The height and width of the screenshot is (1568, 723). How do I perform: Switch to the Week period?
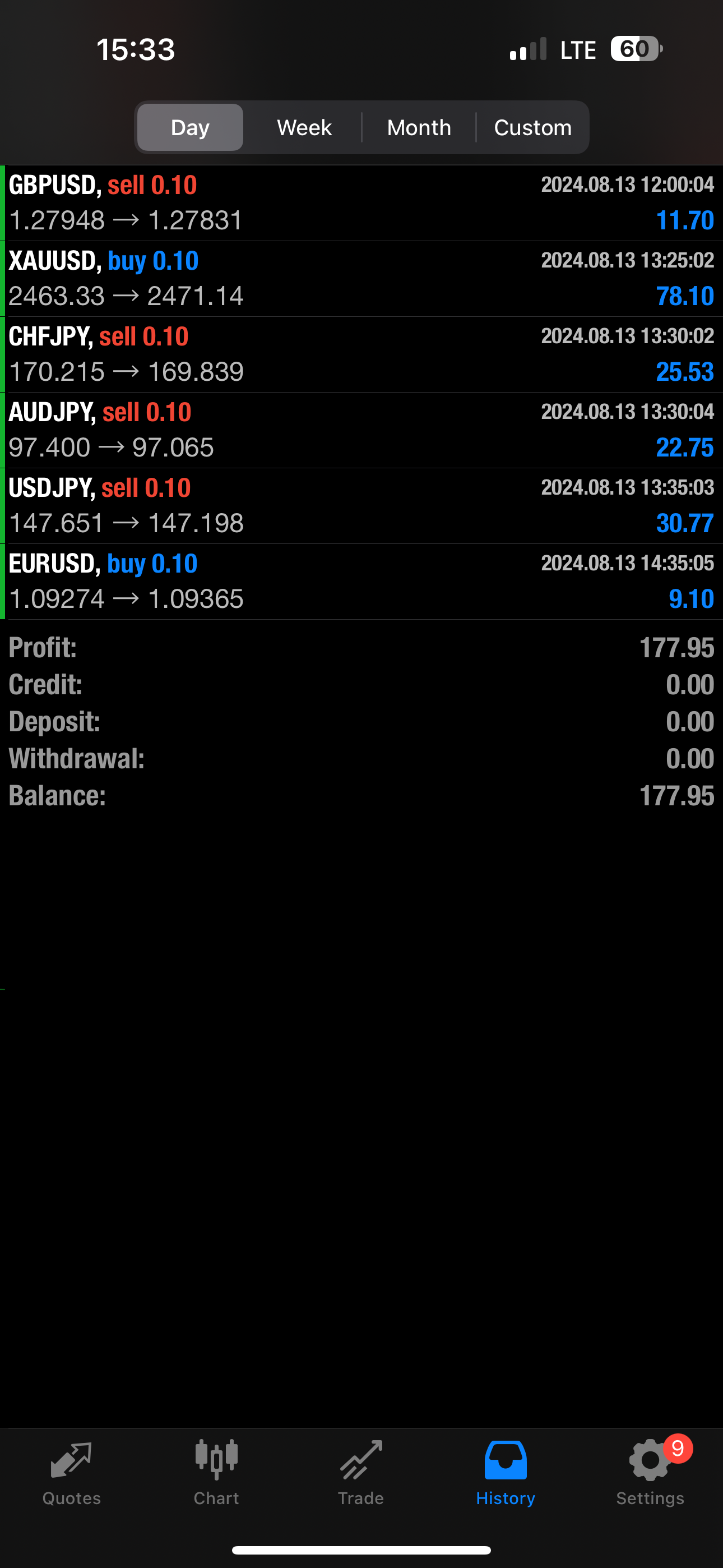point(304,127)
